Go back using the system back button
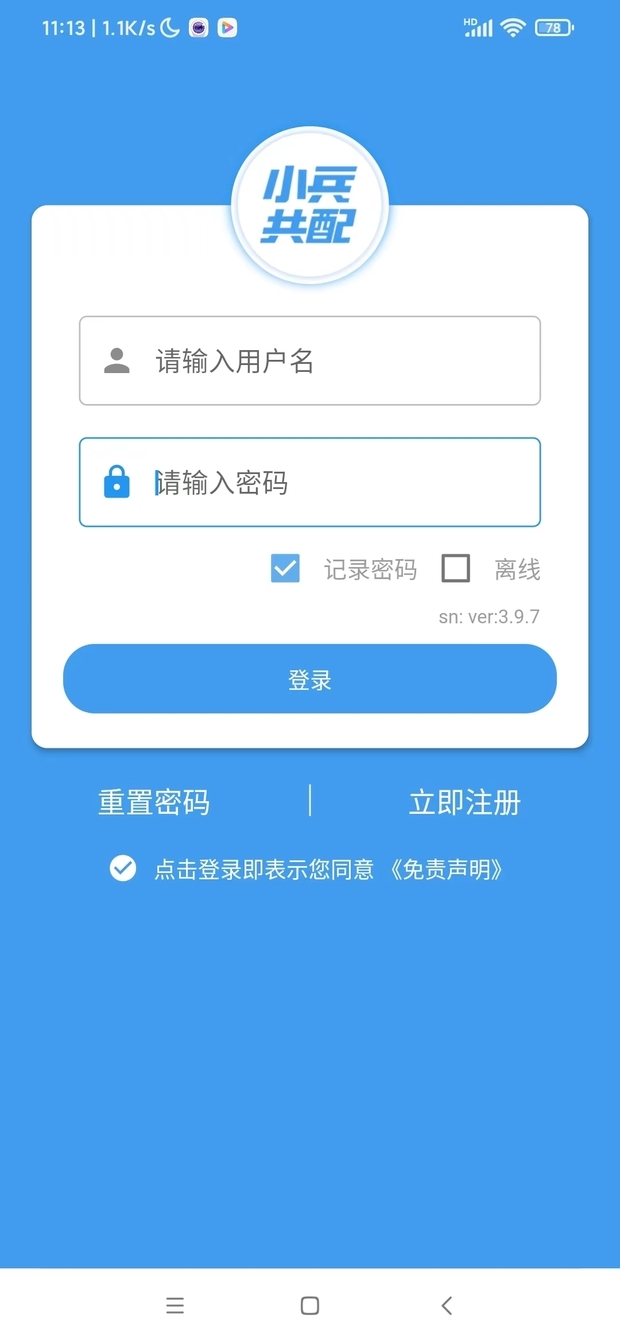Image resolution: width=620 pixels, height=1343 pixels. tap(447, 1305)
